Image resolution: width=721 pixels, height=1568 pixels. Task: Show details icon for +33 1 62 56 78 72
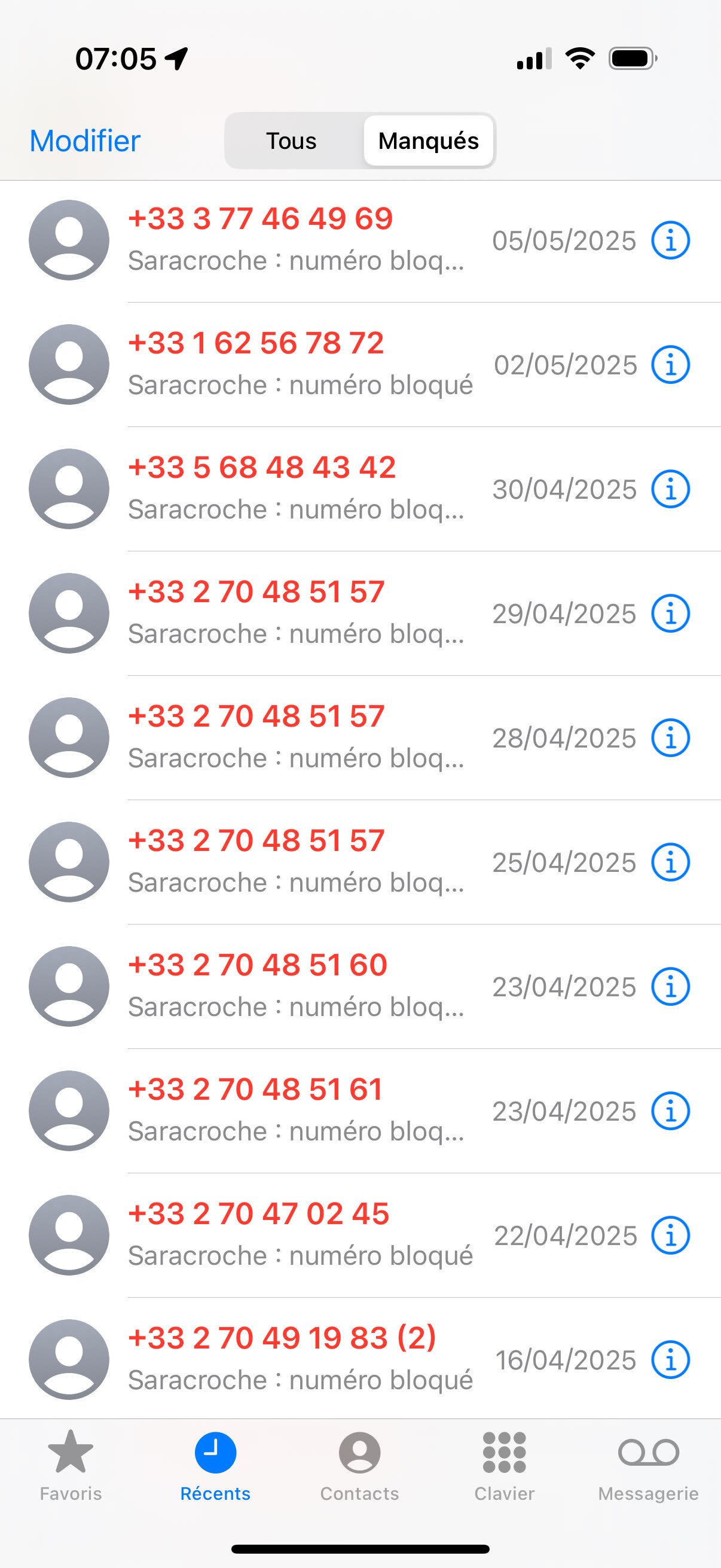[x=670, y=365]
